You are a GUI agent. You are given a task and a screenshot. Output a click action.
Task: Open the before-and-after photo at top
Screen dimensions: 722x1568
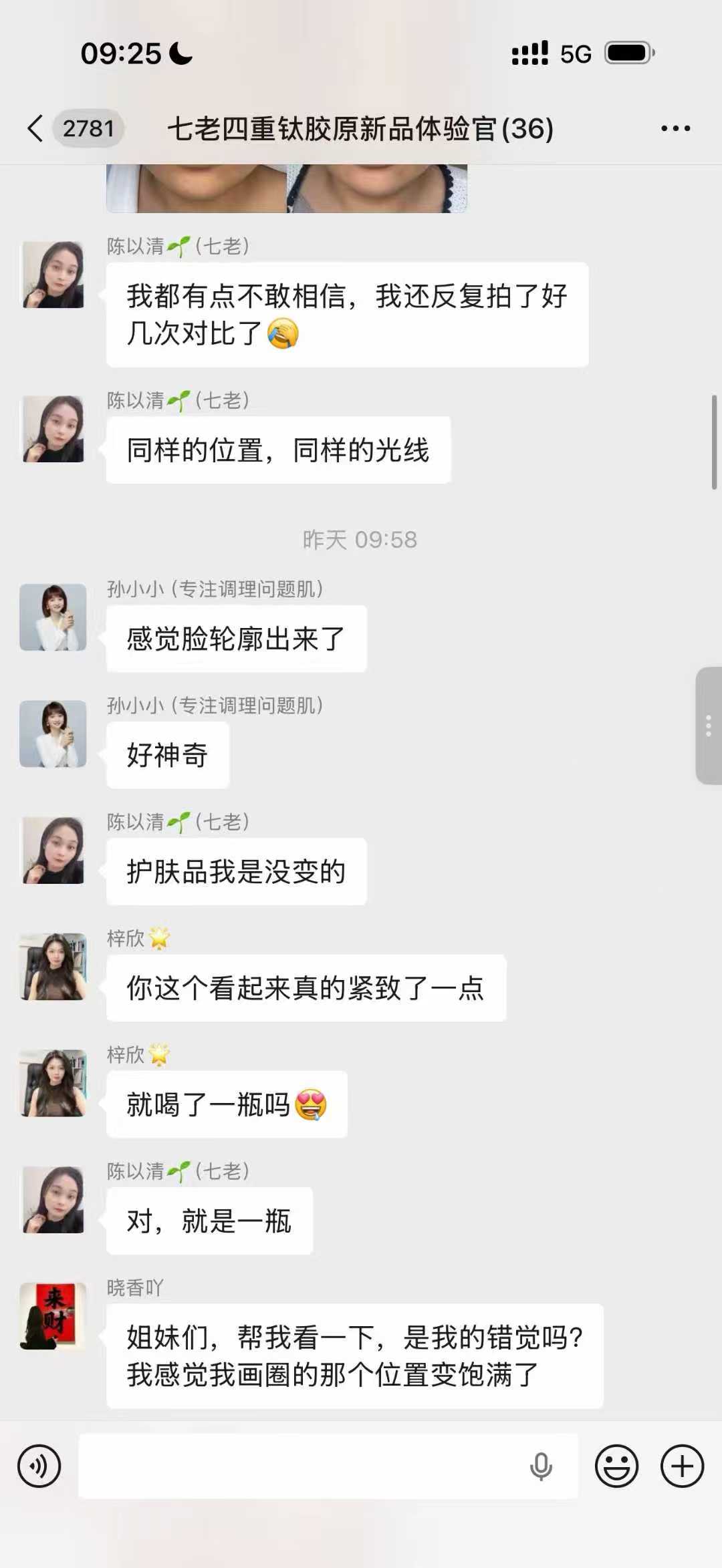tap(286, 188)
